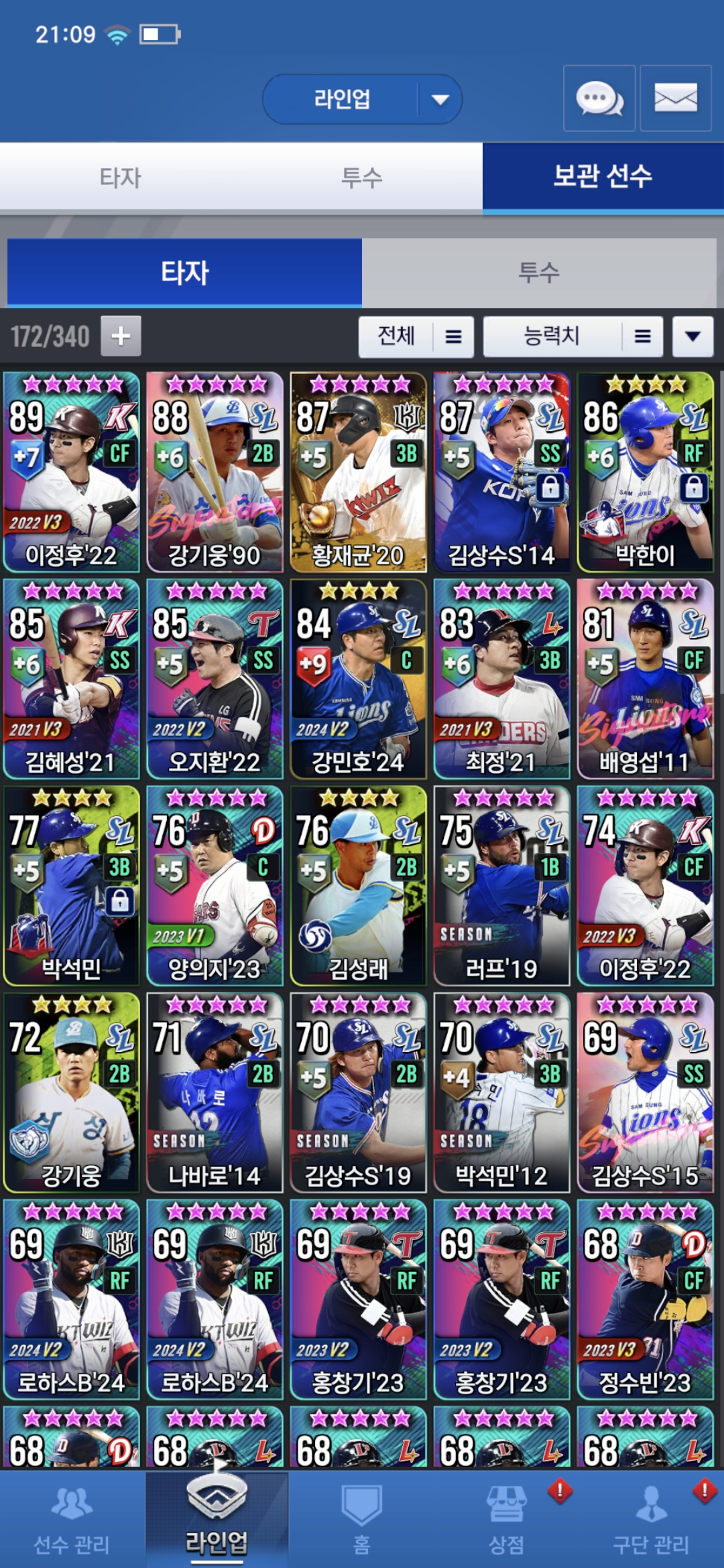Open the chat speech bubble icon
The width and height of the screenshot is (724, 1568).
pos(599,99)
